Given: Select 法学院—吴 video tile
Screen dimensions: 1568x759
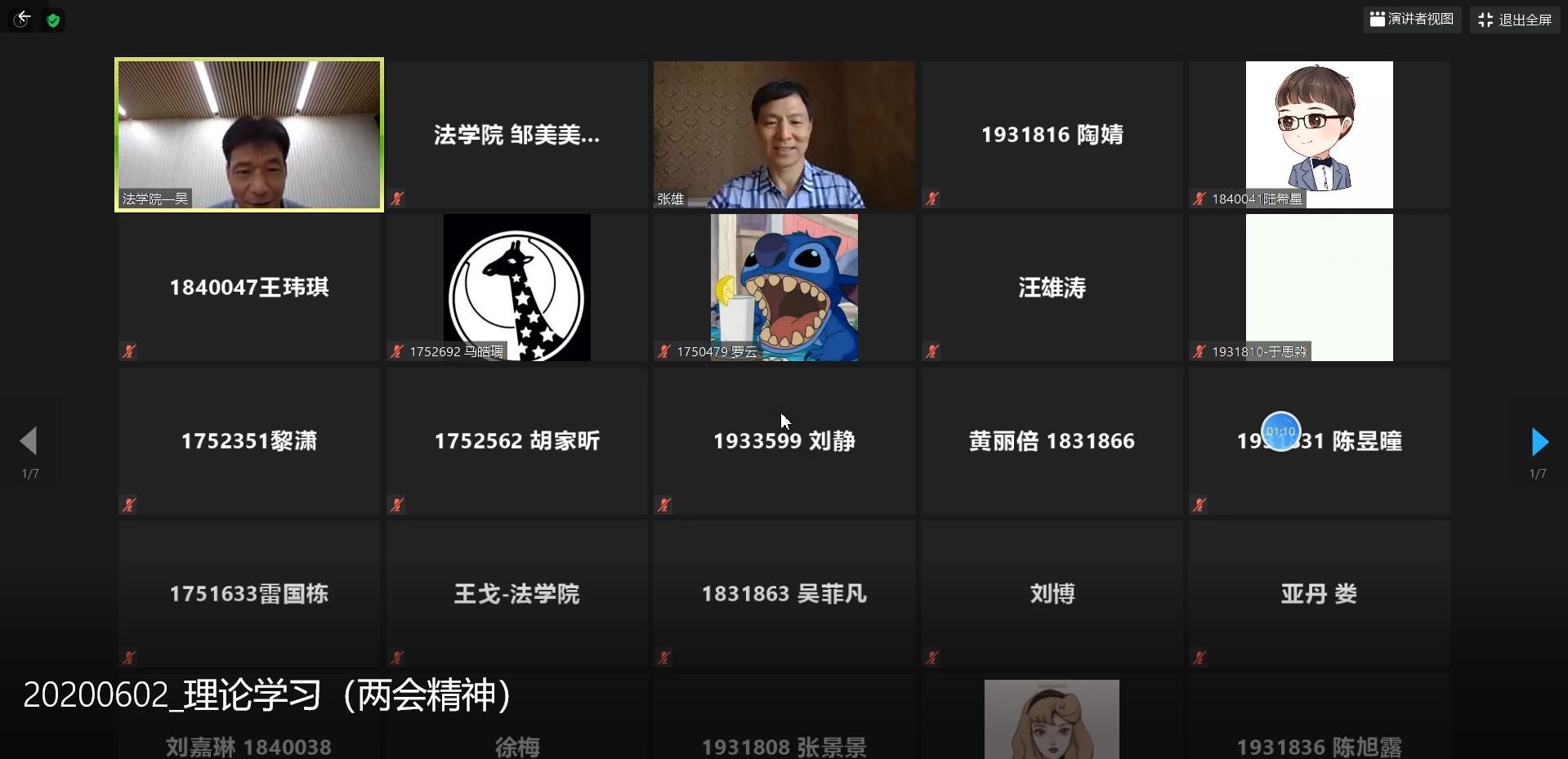Looking at the screenshot, I should [x=249, y=135].
